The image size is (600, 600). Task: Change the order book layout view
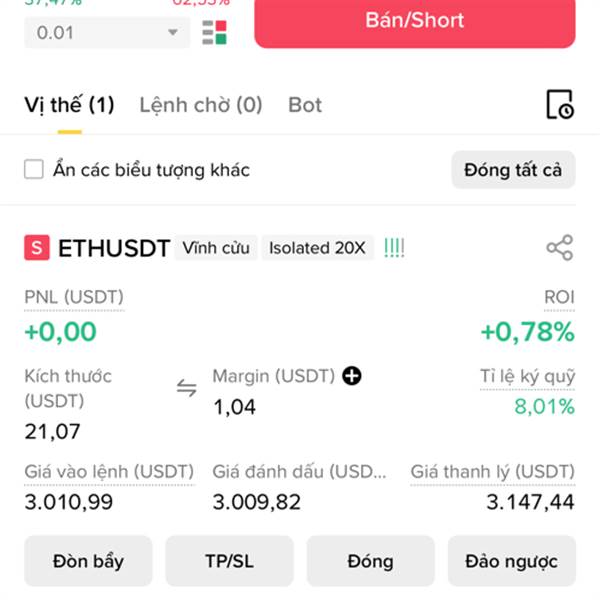pos(214,33)
